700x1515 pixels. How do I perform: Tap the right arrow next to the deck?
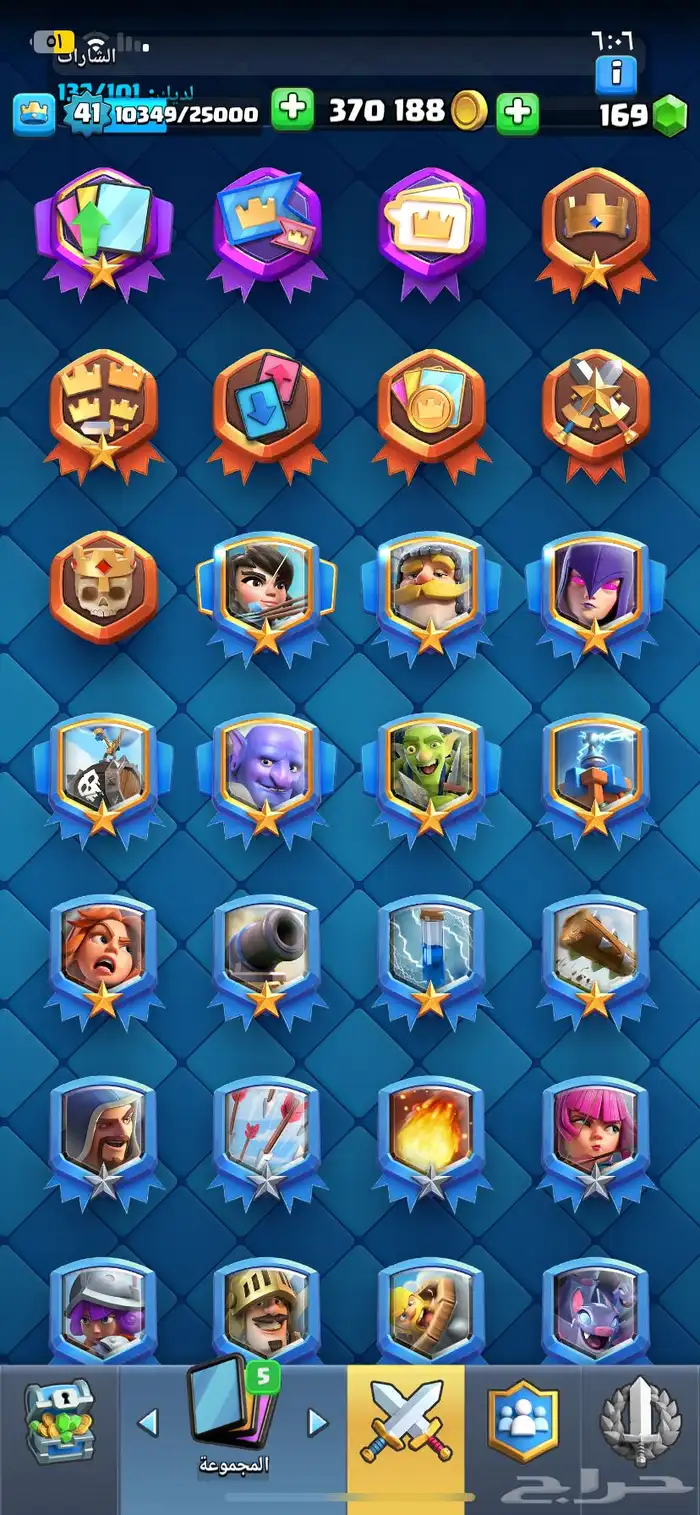point(317,1422)
